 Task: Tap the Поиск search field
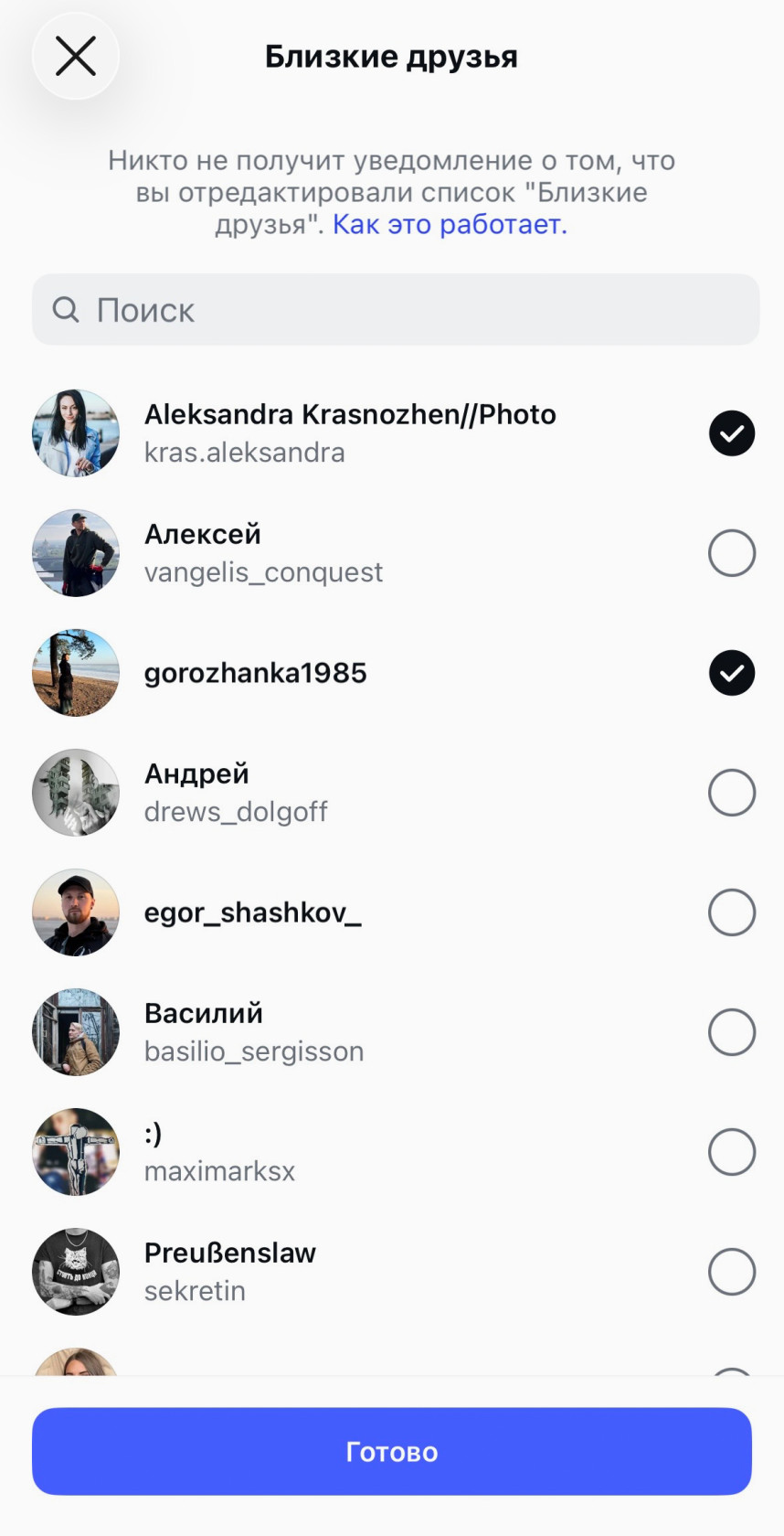pyautogui.click(x=396, y=310)
